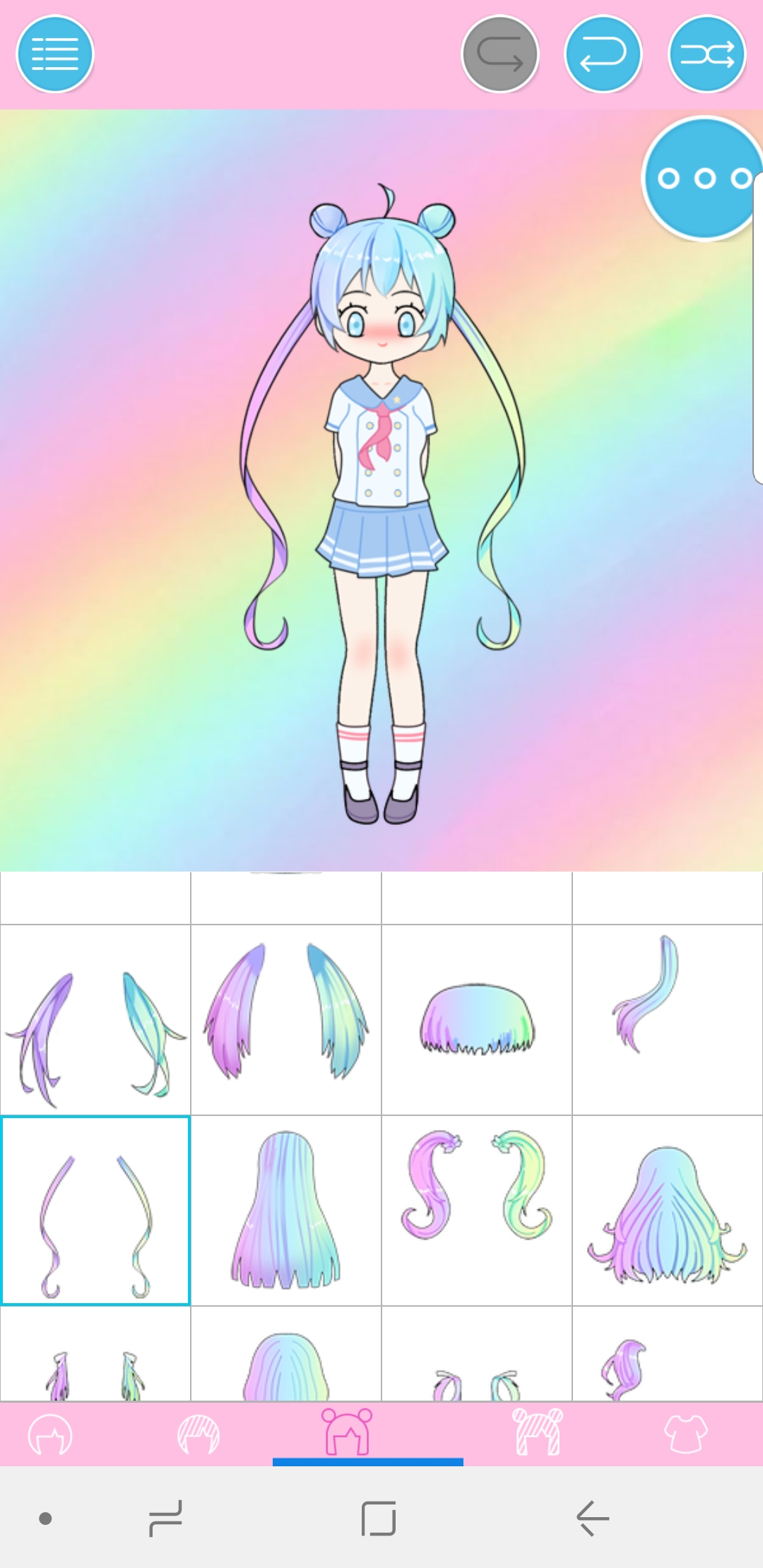Go back using the system back arrow
Viewport: 763px width, 1568px height.
point(593,1519)
